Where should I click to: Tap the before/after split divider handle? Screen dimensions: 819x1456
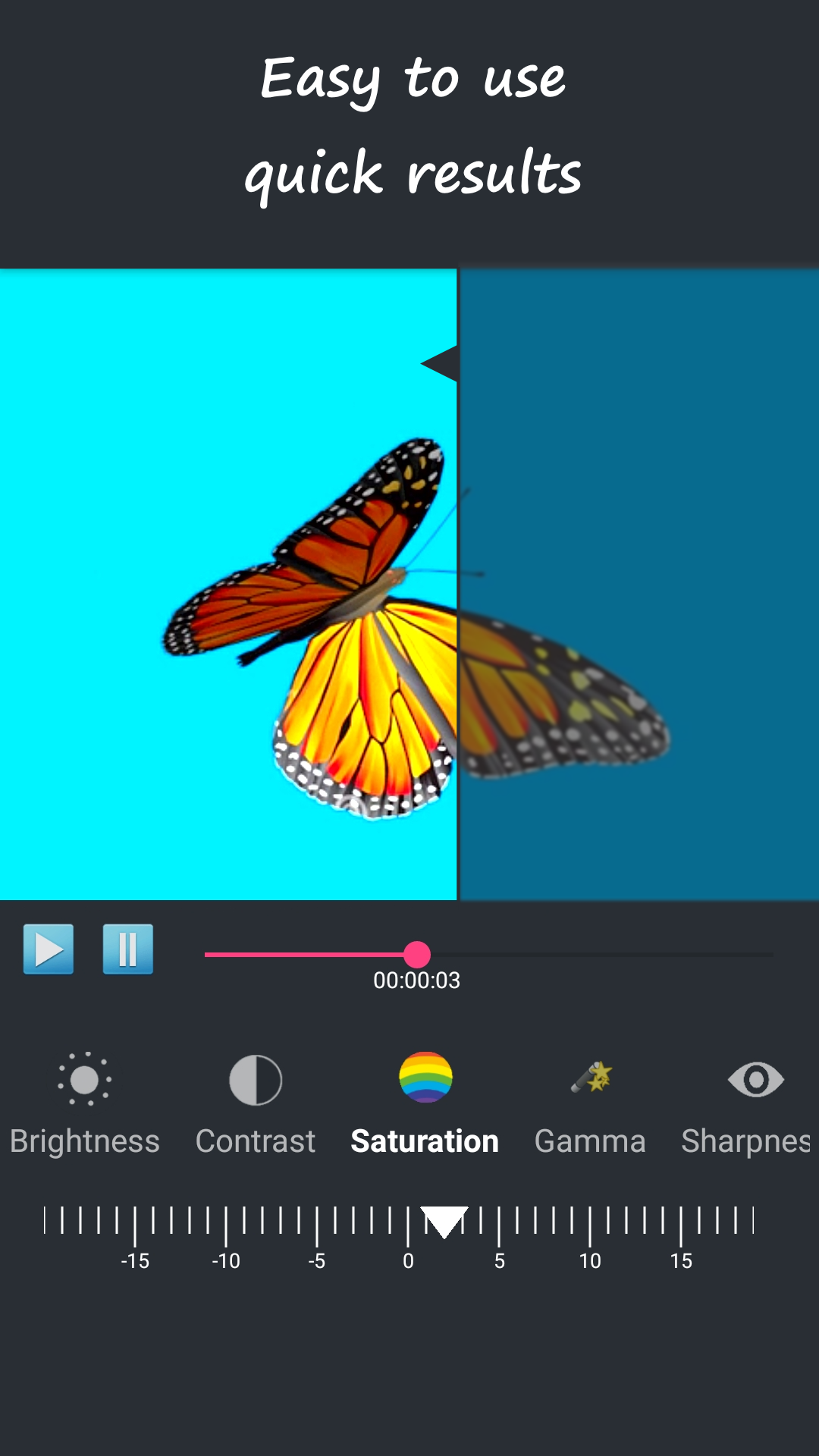(441, 363)
